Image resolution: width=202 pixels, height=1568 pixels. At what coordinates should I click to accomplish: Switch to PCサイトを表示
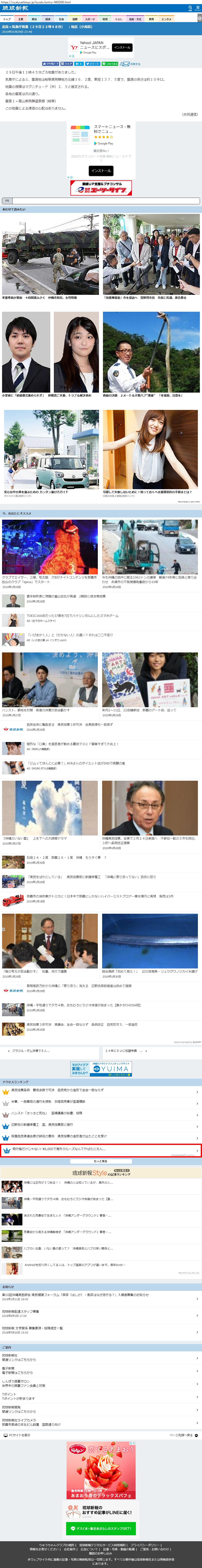17,1435
